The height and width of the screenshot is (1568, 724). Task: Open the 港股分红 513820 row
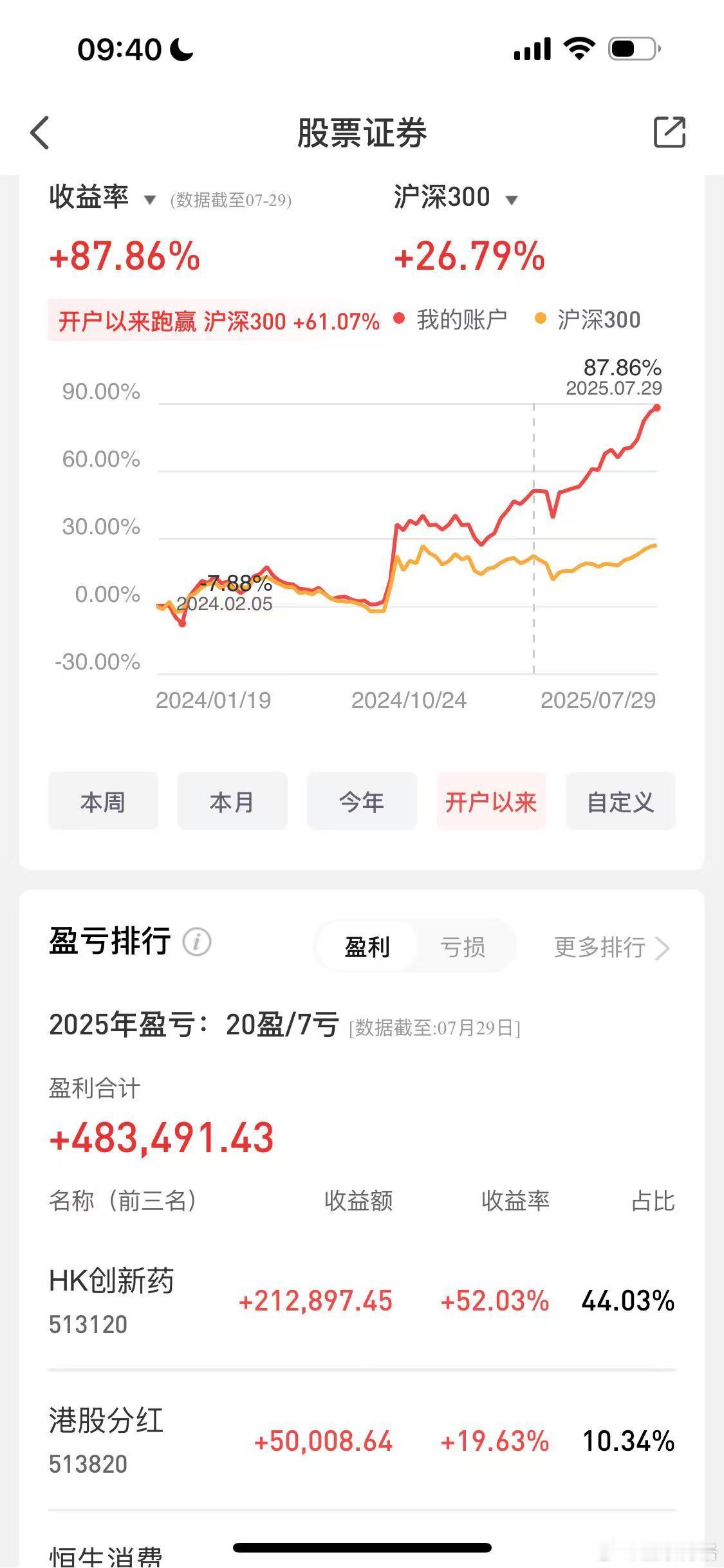362,1441
